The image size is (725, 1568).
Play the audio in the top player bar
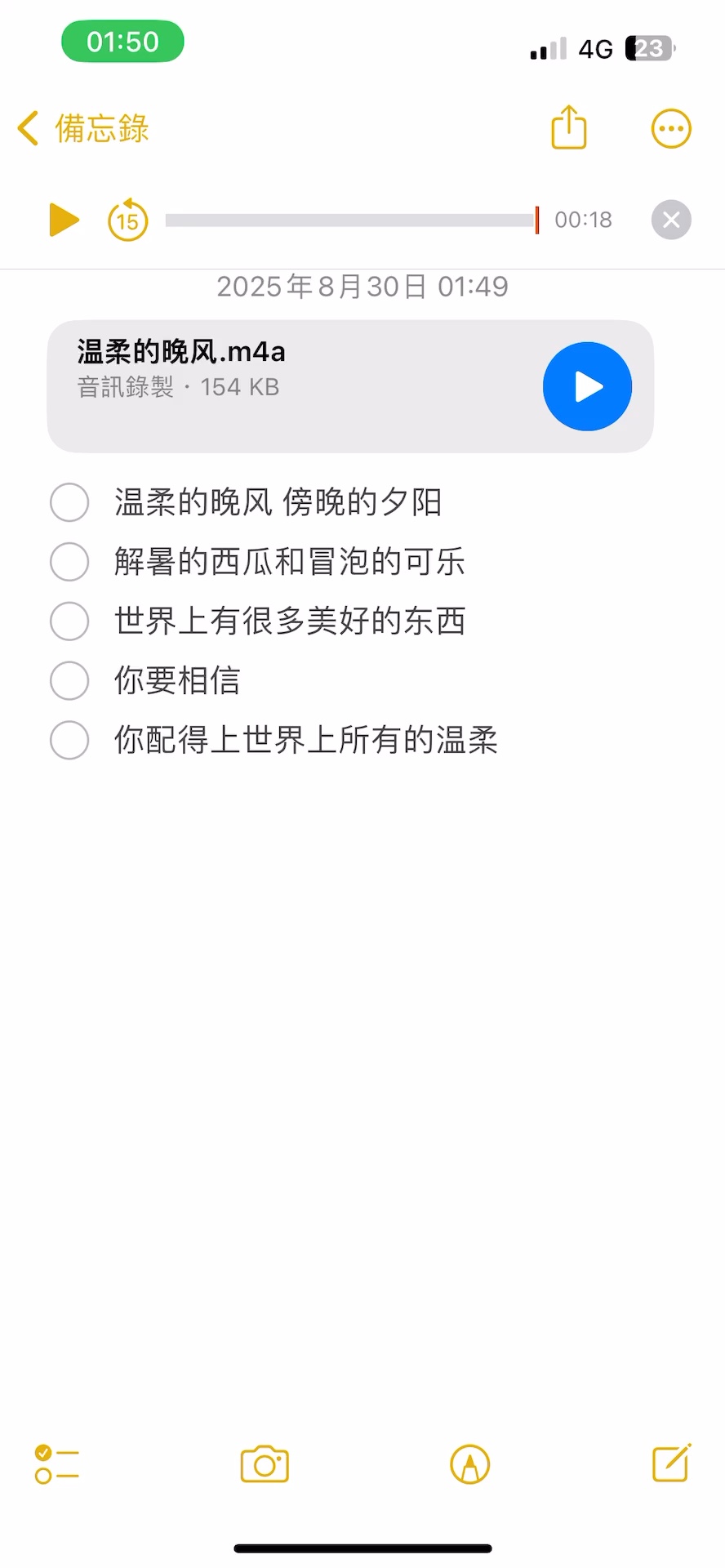[64, 220]
